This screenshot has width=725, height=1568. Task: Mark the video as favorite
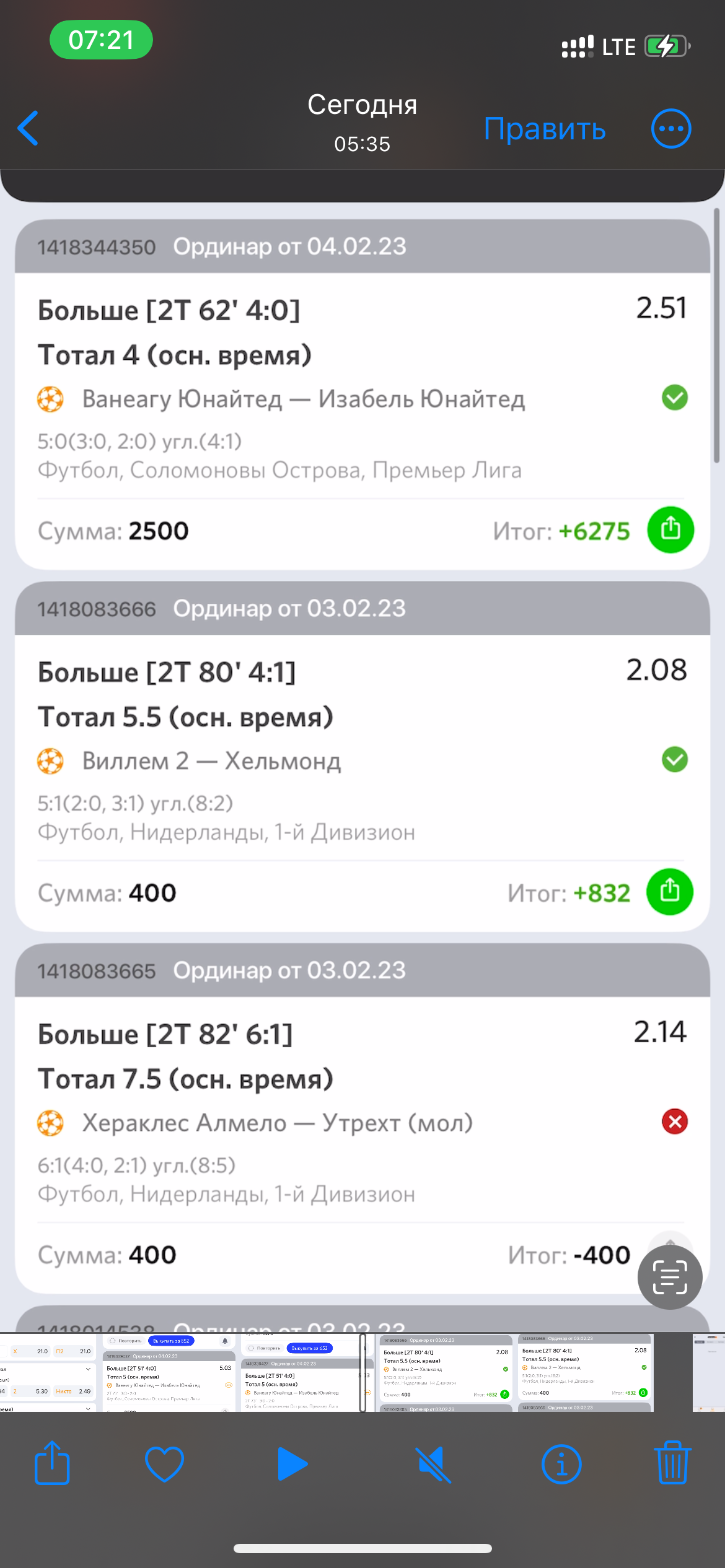point(164,1463)
